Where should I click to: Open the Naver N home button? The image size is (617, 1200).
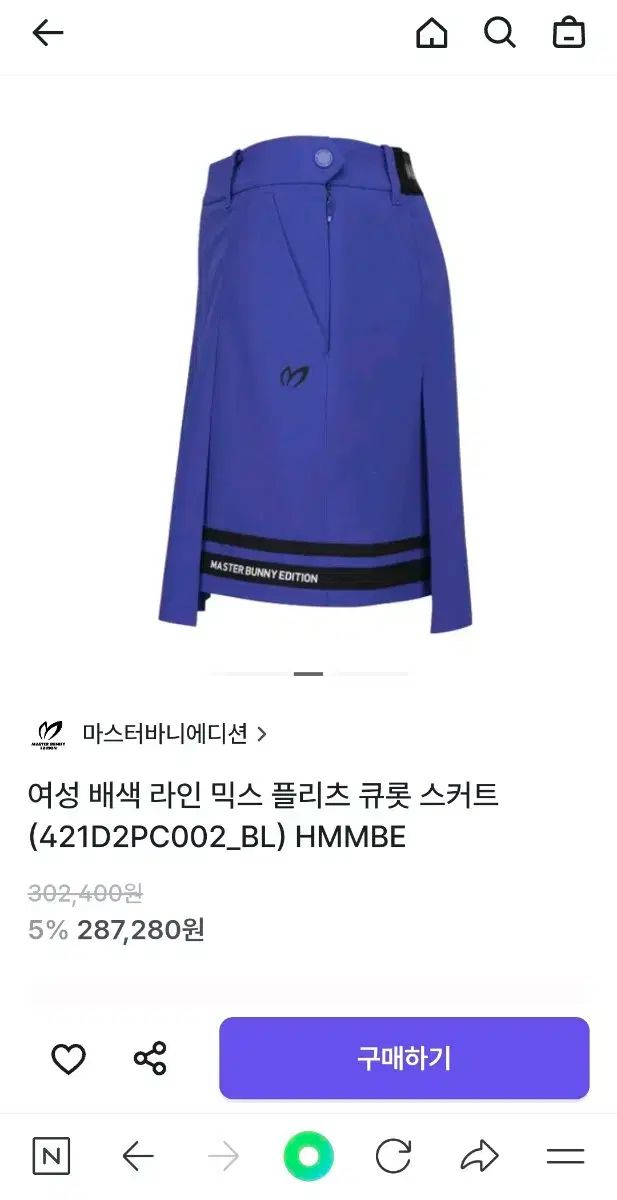(x=51, y=1157)
